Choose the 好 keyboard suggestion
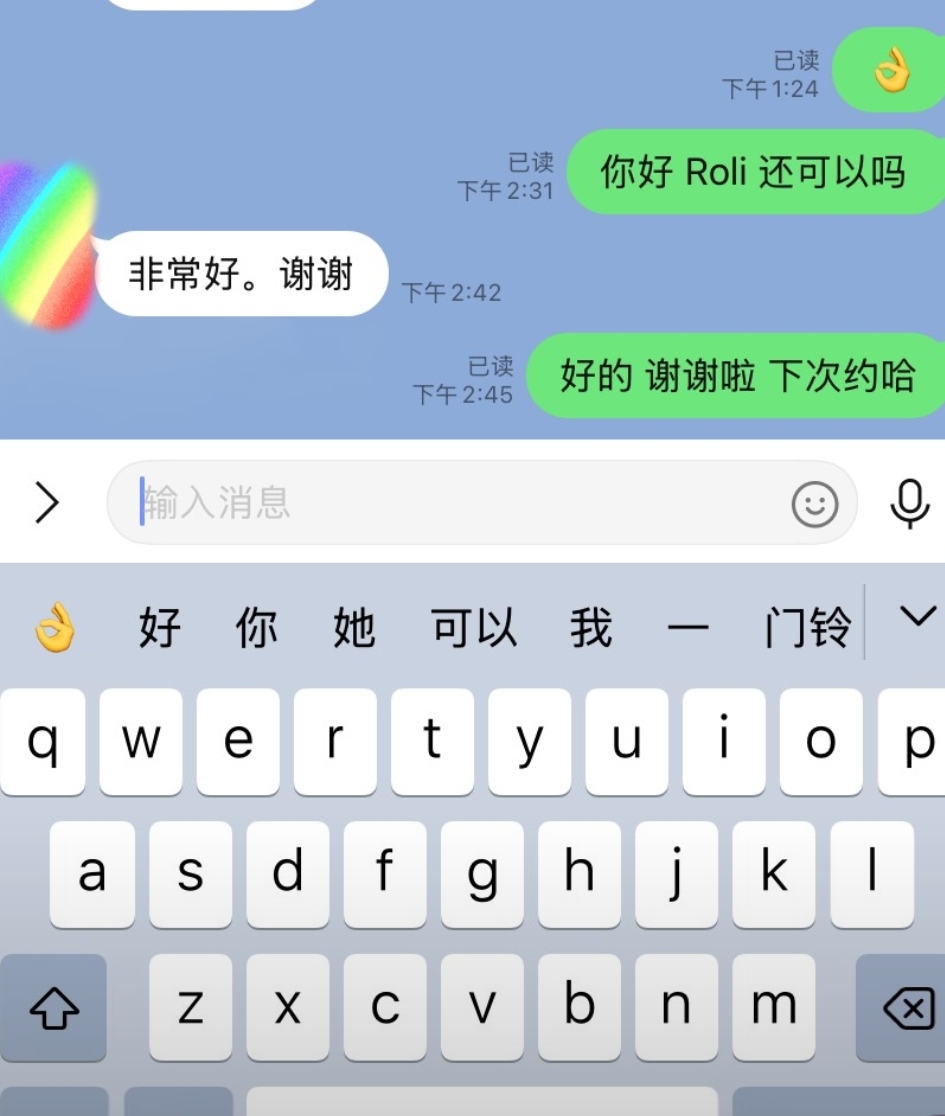This screenshot has width=945, height=1116. click(160, 628)
